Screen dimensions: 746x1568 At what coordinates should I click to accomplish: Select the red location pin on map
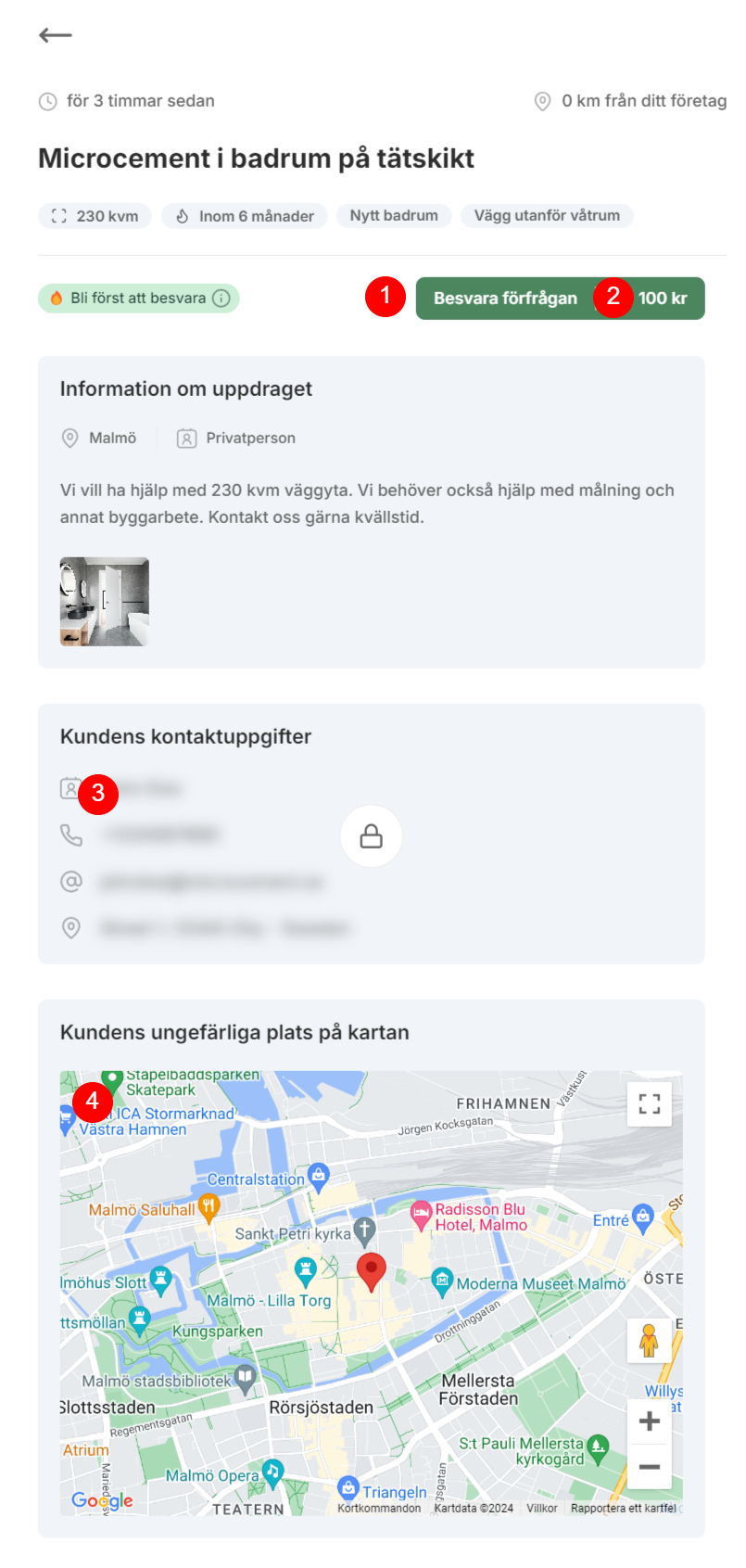click(x=372, y=1270)
